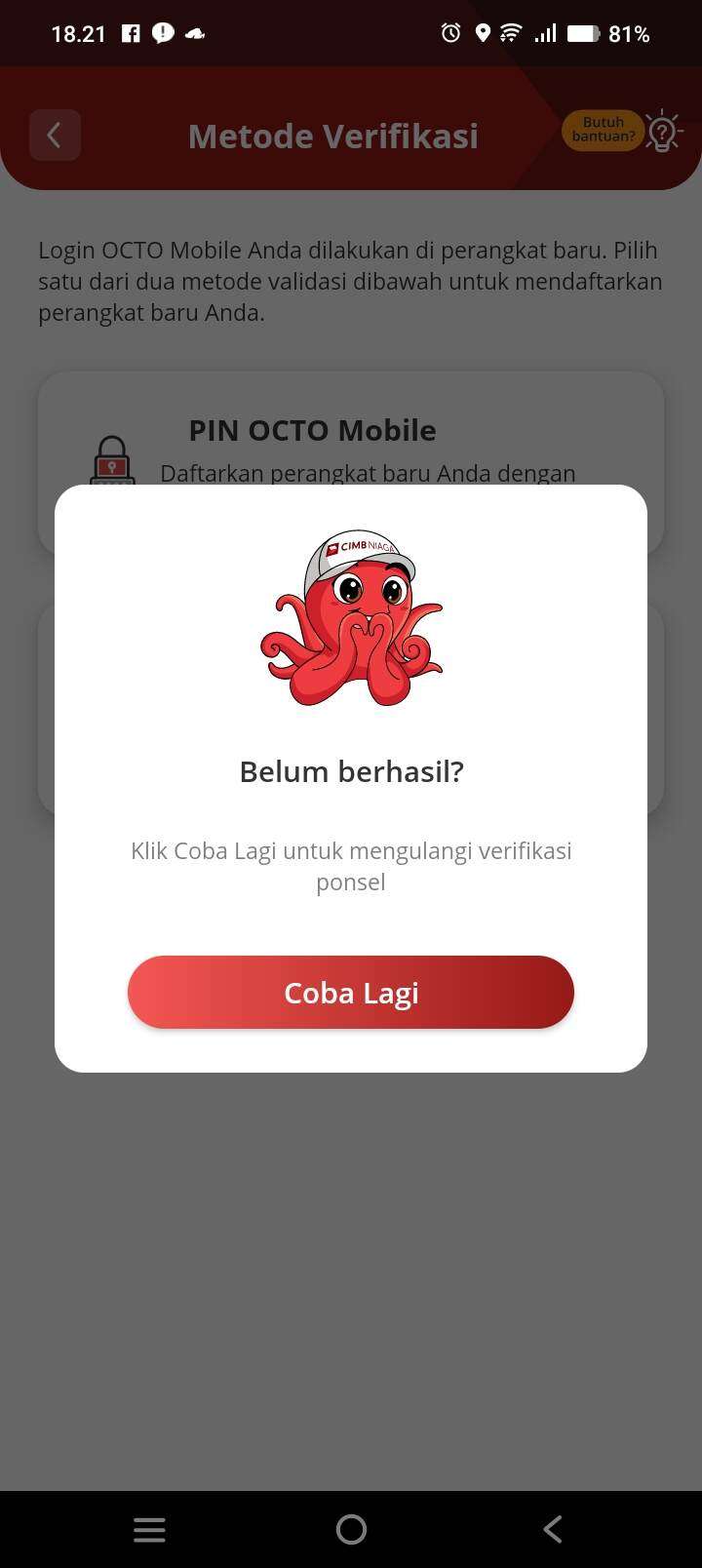The width and height of the screenshot is (702, 1568).
Task: Go back using the header arrow
Action: 55,135
